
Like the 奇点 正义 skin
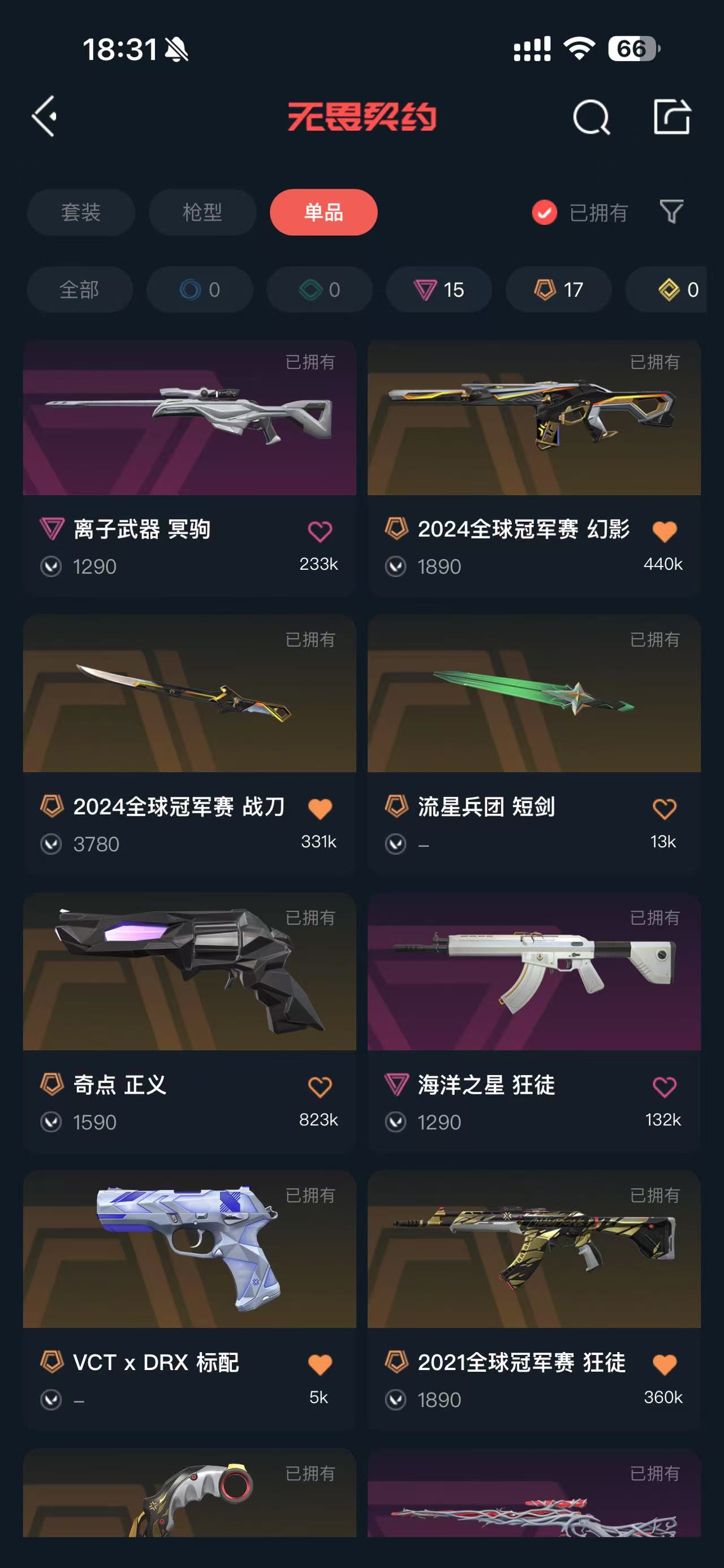320,1087
